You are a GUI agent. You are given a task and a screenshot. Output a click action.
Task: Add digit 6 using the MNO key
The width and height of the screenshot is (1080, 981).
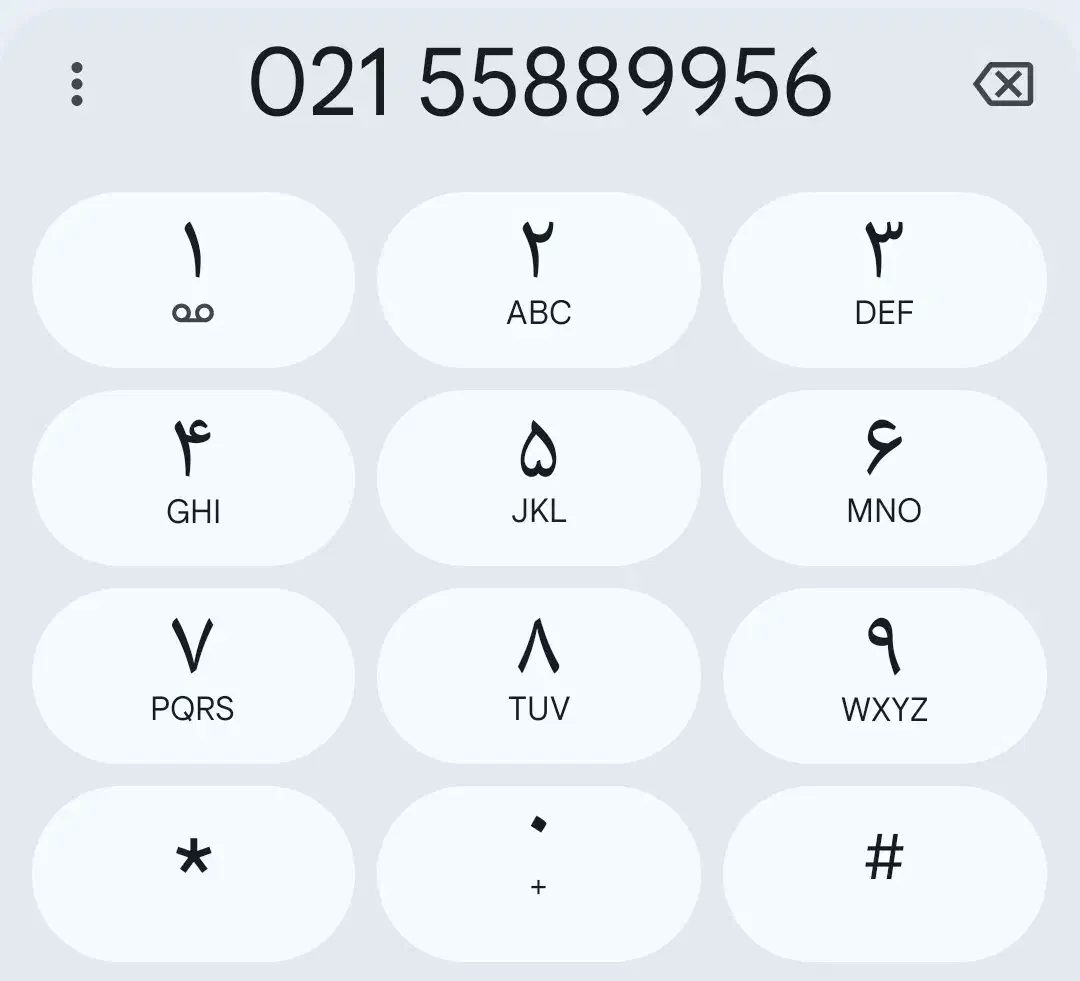click(x=884, y=477)
